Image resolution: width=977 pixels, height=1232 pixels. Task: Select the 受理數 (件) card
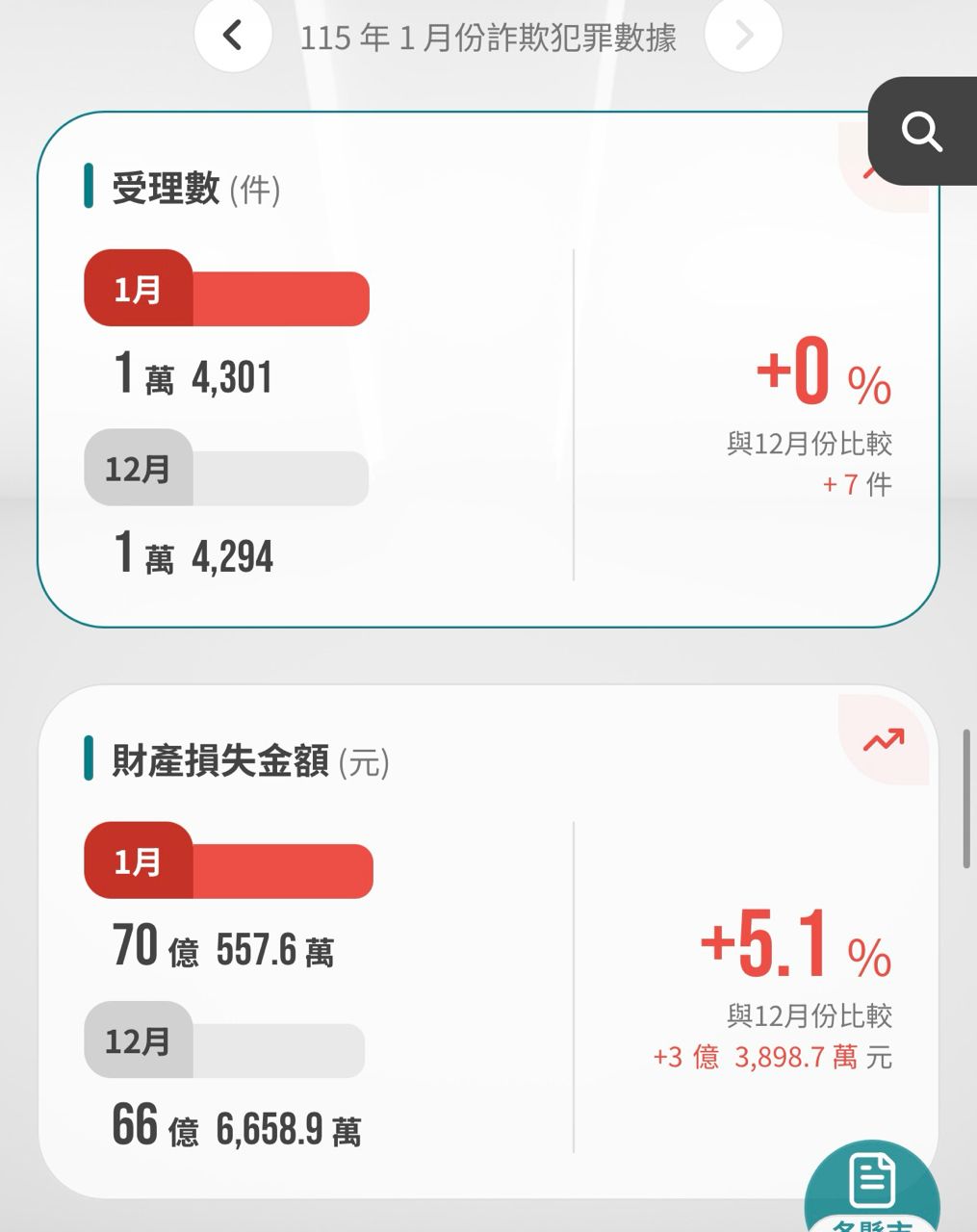pos(487,370)
